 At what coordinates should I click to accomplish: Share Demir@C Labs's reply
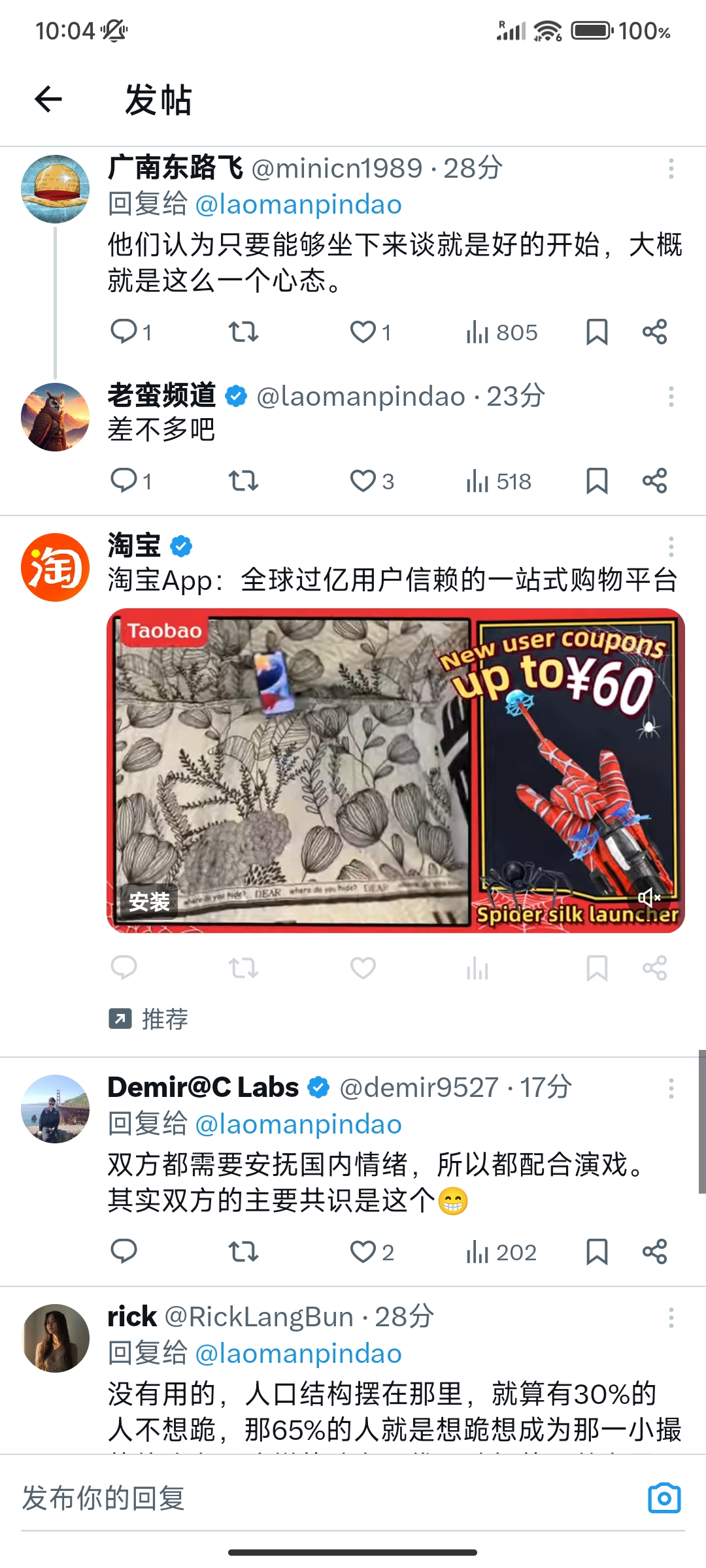(x=654, y=1251)
